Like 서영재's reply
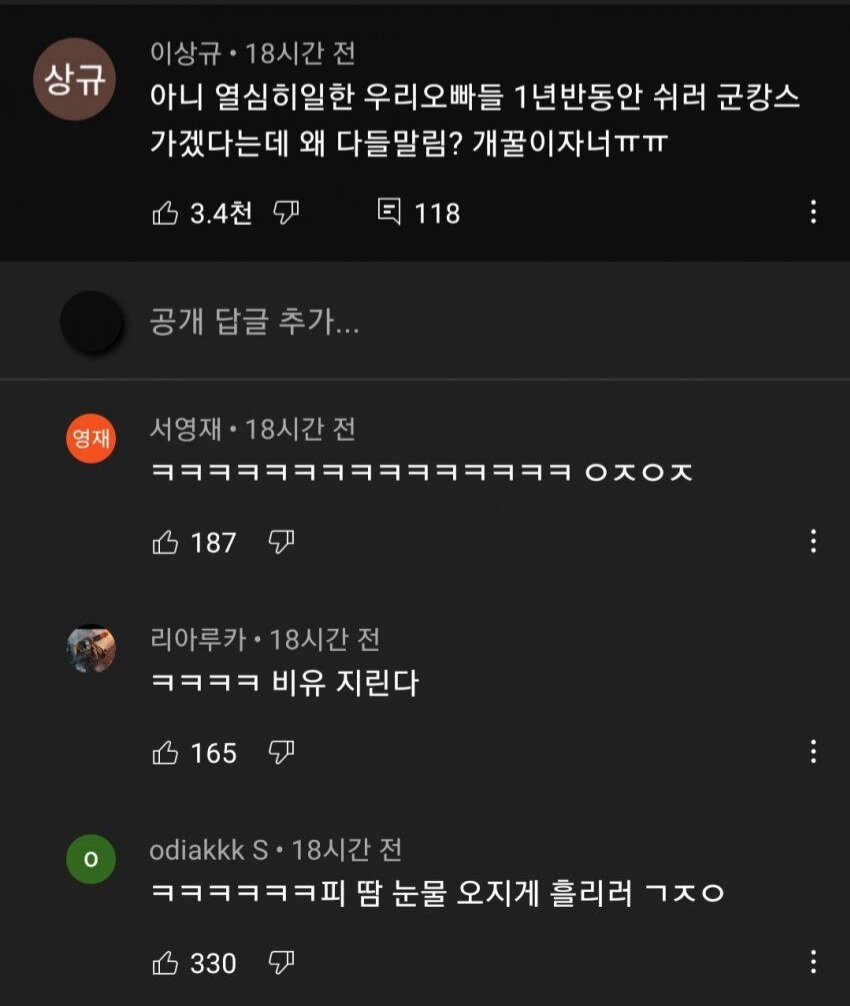The width and height of the screenshot is (850, 1006). (165, 542)
